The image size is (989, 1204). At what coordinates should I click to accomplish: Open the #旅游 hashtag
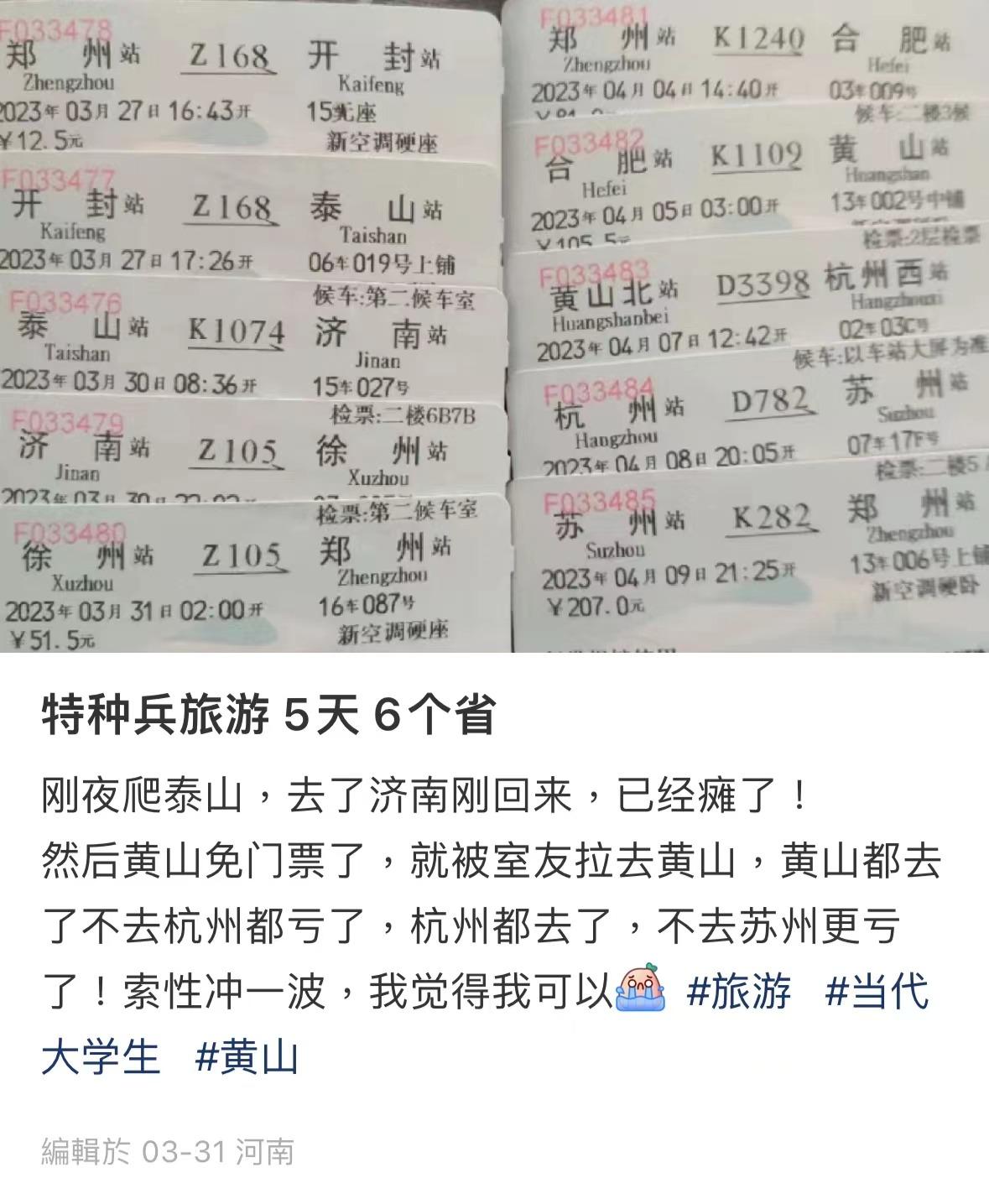click(x=739, y=992)
